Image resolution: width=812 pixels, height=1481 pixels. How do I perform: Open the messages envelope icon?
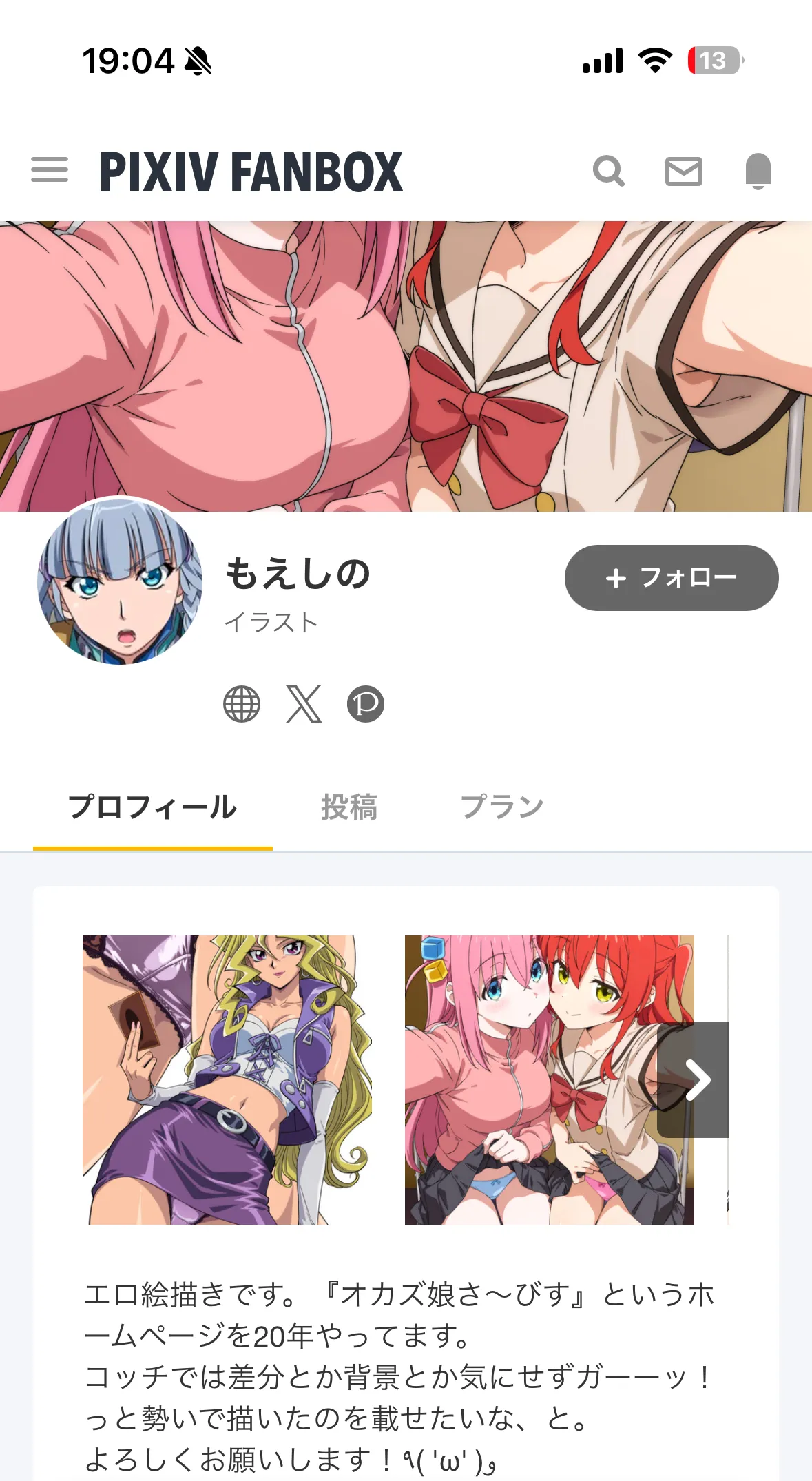point(683,172)
